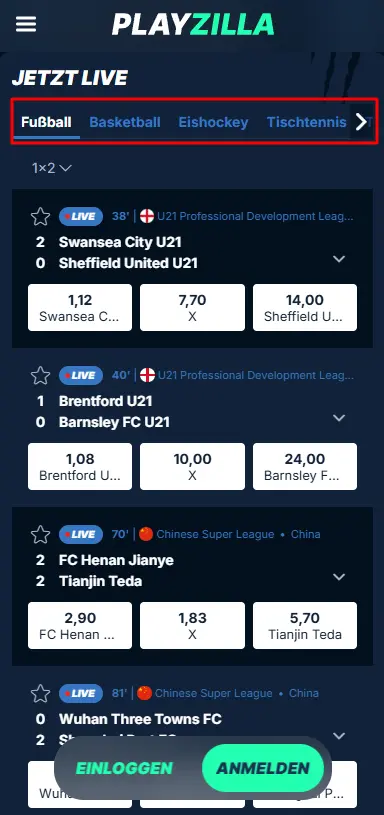Switch to the Eishockey tab
Image resolution: width=384 pixels, height=815 pixels.
(x=213, y=122)
